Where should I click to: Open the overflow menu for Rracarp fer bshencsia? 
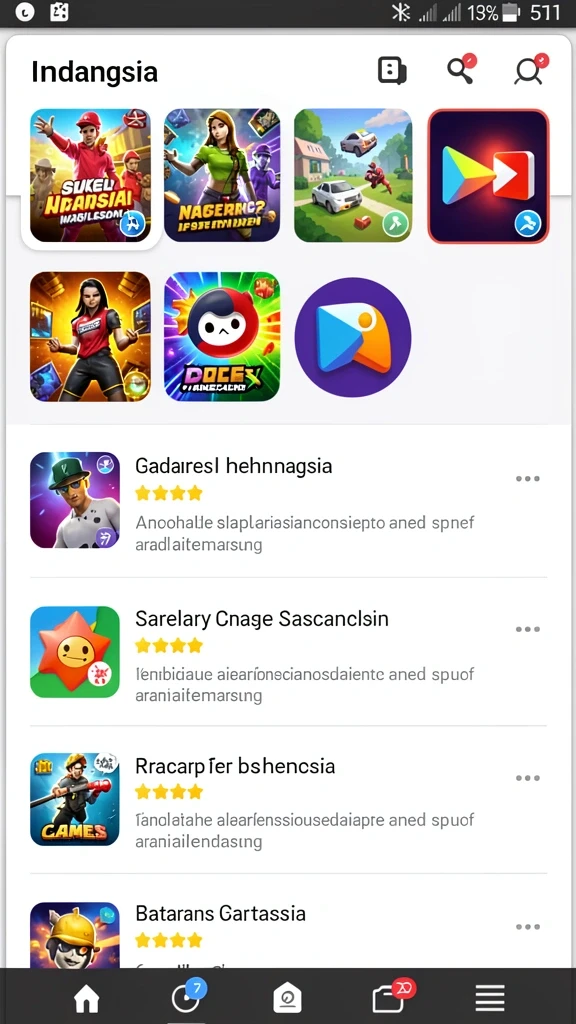[x=528, y=778]
